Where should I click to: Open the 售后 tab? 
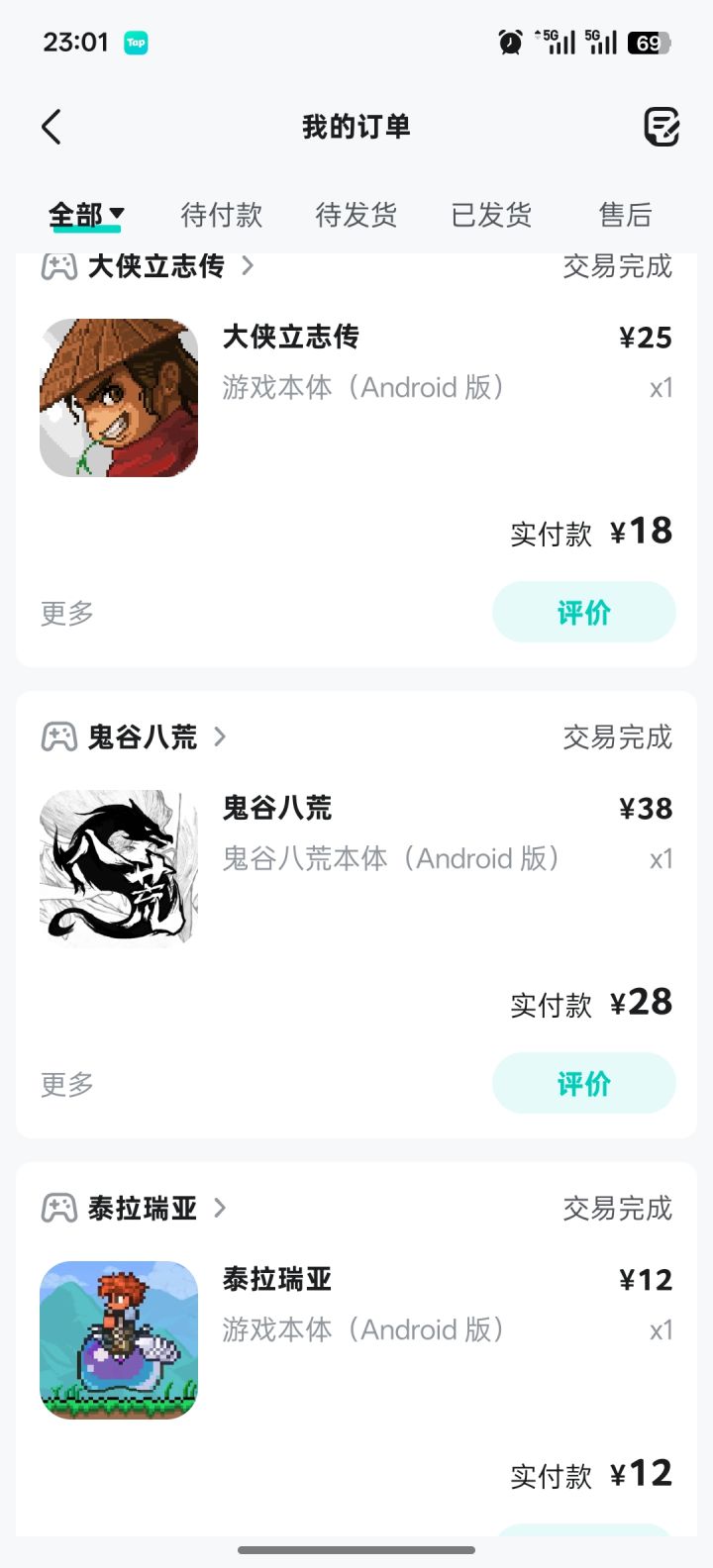point(626,215)
